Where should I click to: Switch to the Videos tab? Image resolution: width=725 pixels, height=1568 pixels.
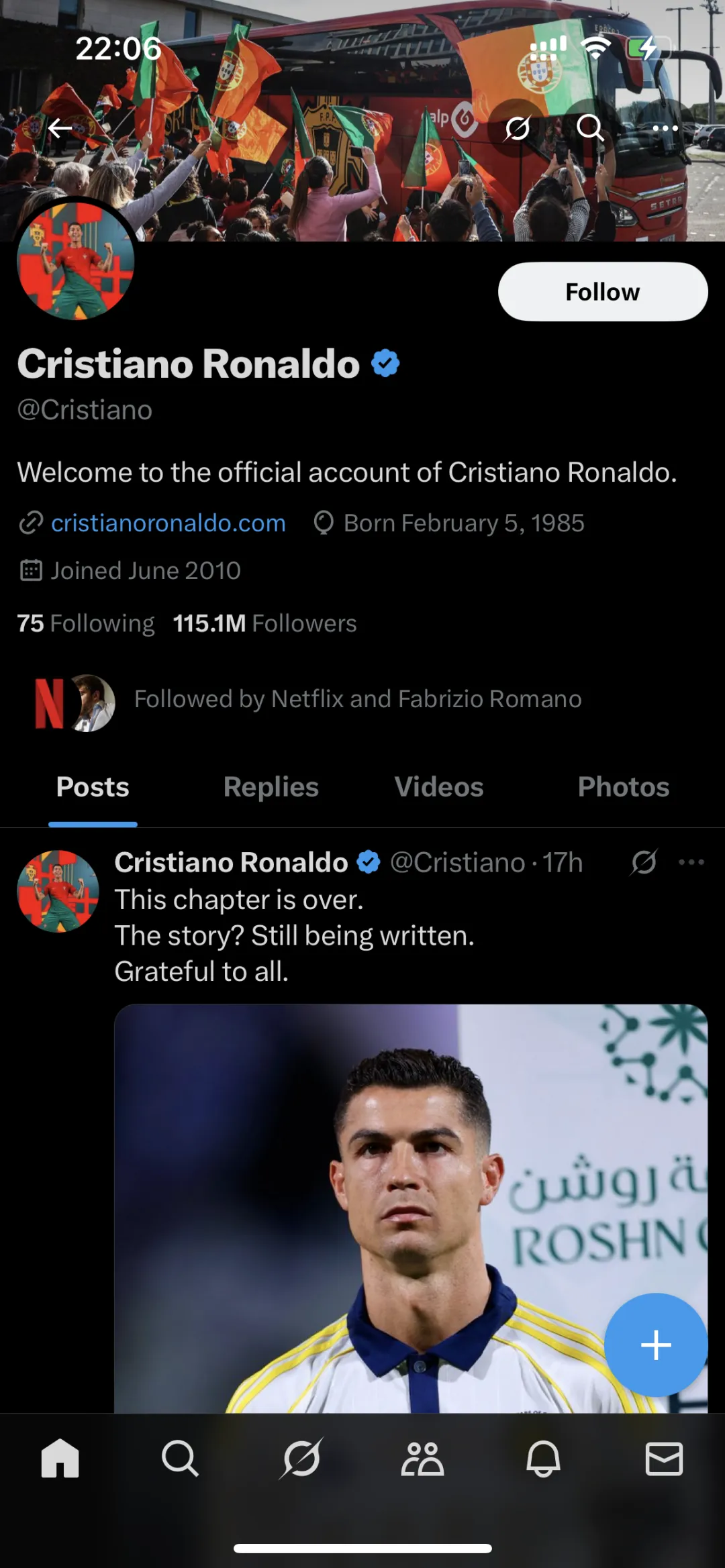tap(439, 787)
